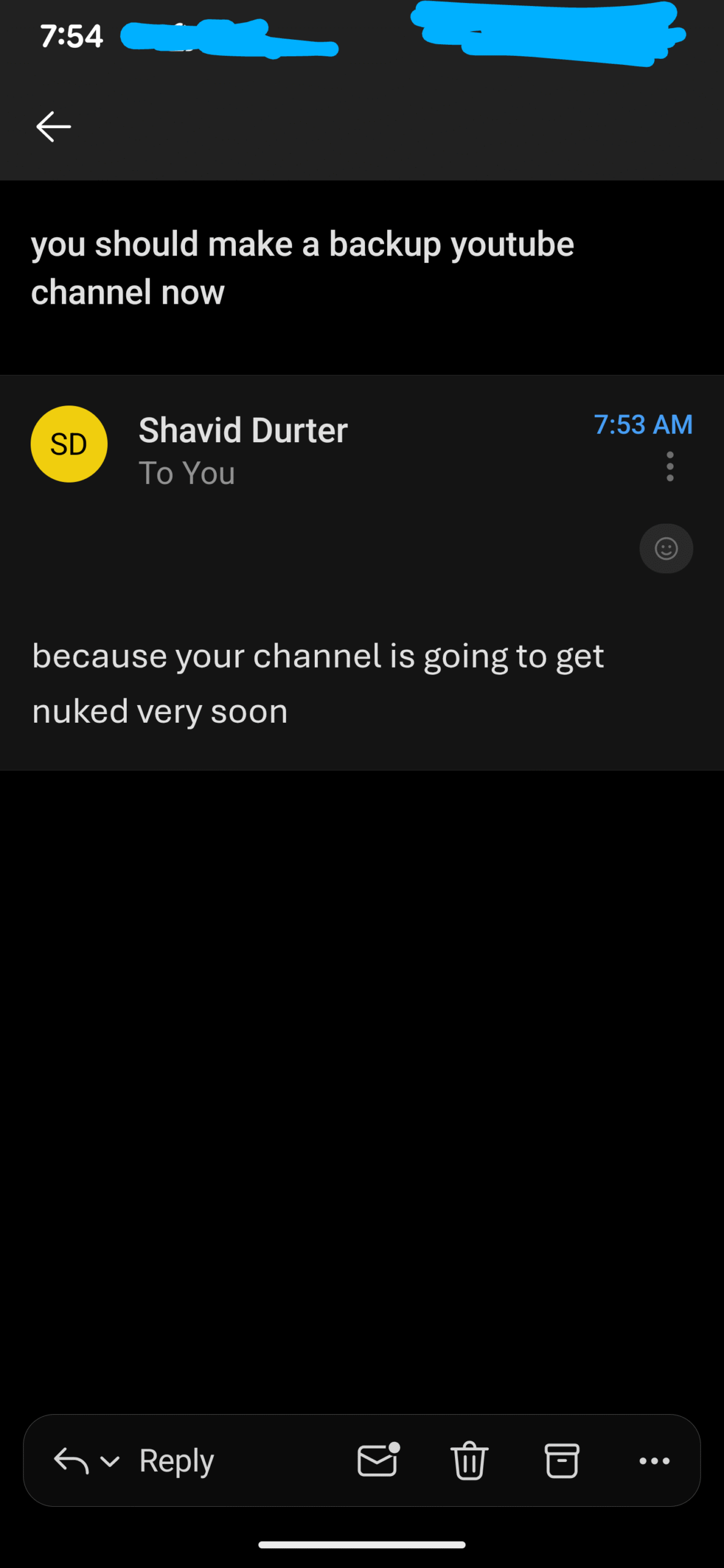Add an emoji reaction to the email
Image resolution: width=724 pixels, height=1568 pixels.
pyautogui.click(x=666, y=548)
